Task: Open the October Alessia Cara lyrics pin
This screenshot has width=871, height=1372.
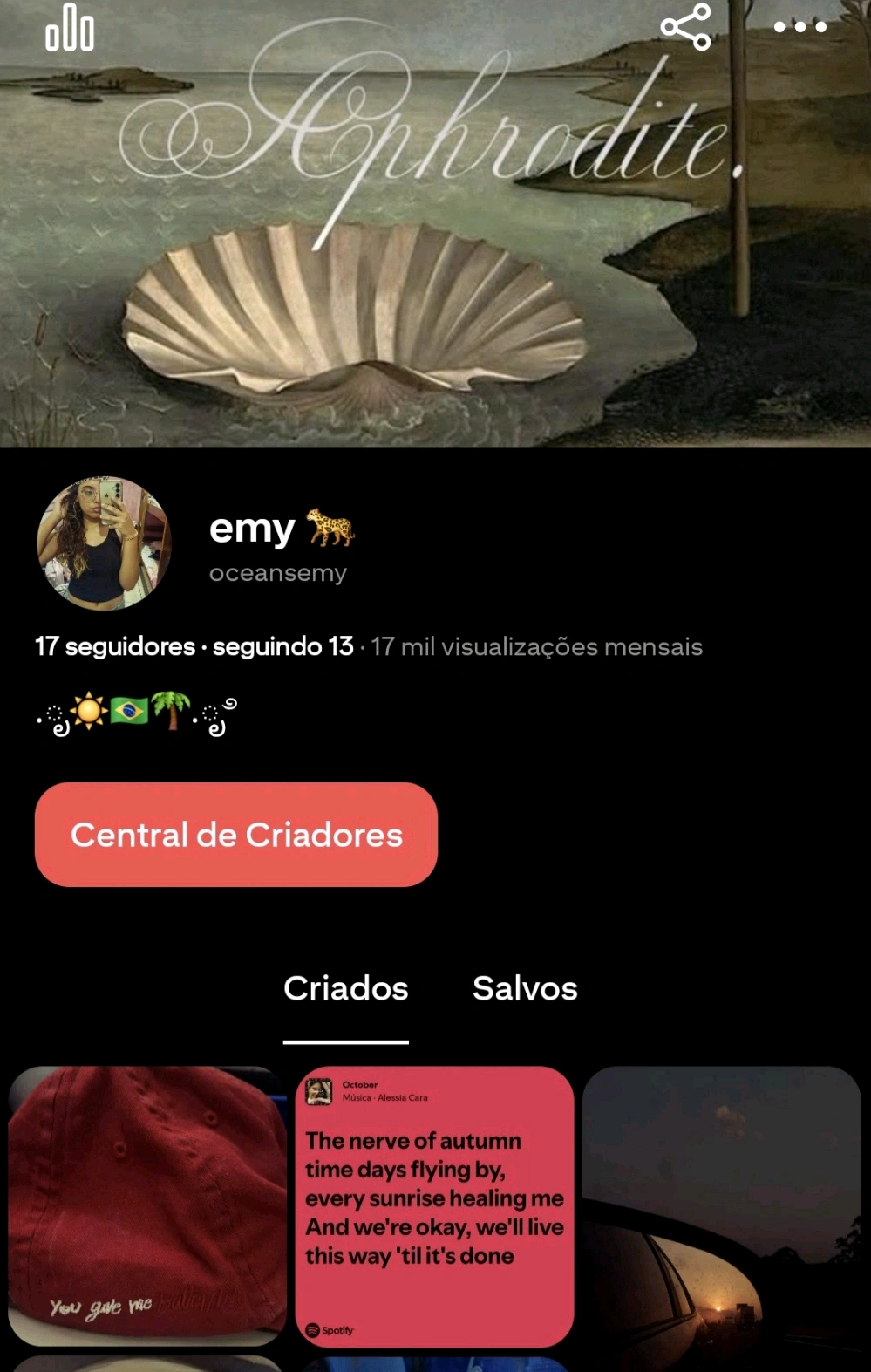Action: pyautogui.click(x=434, y=1204)
